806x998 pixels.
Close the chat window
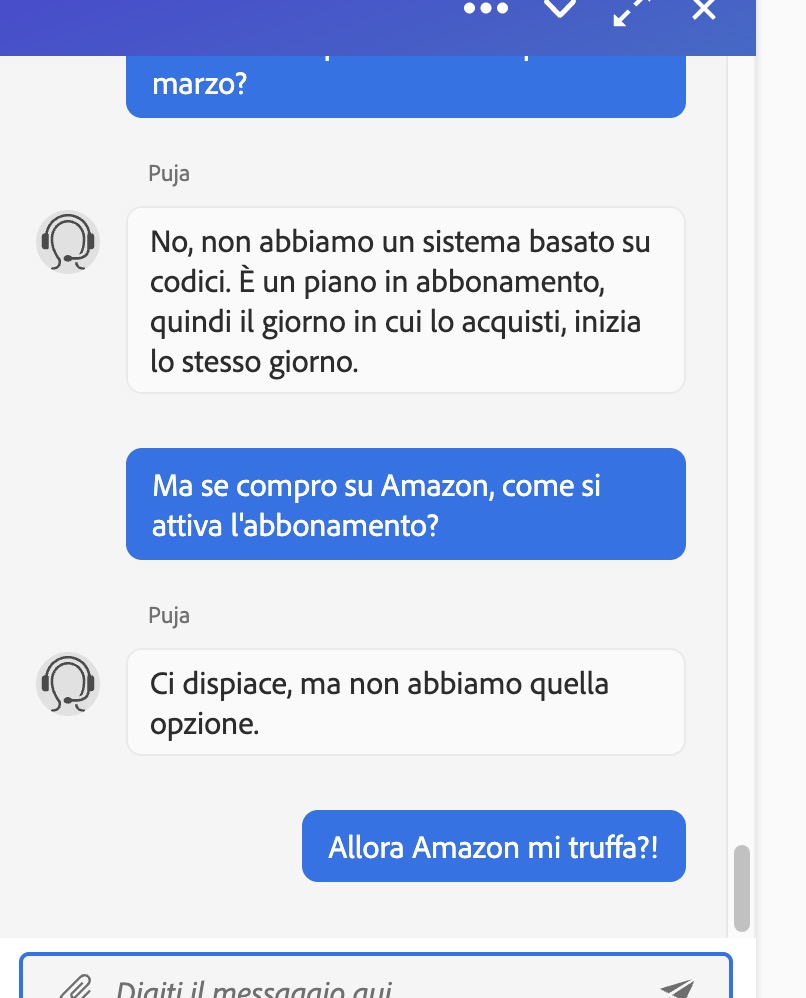point(704,9)
